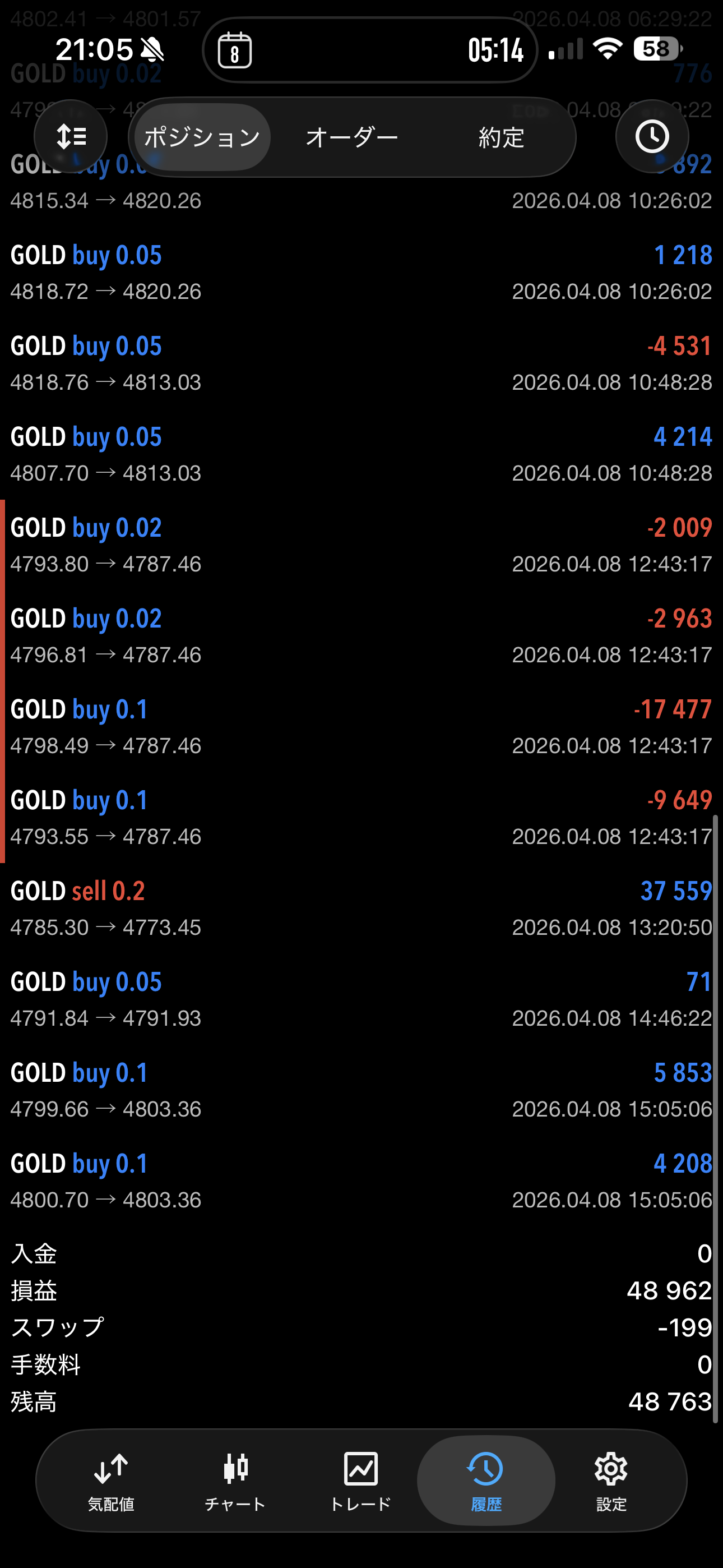Expand the GOLD buy trade with loss -17 477
The height and width of the screenshot is (1568, 723).
[361, 727]
